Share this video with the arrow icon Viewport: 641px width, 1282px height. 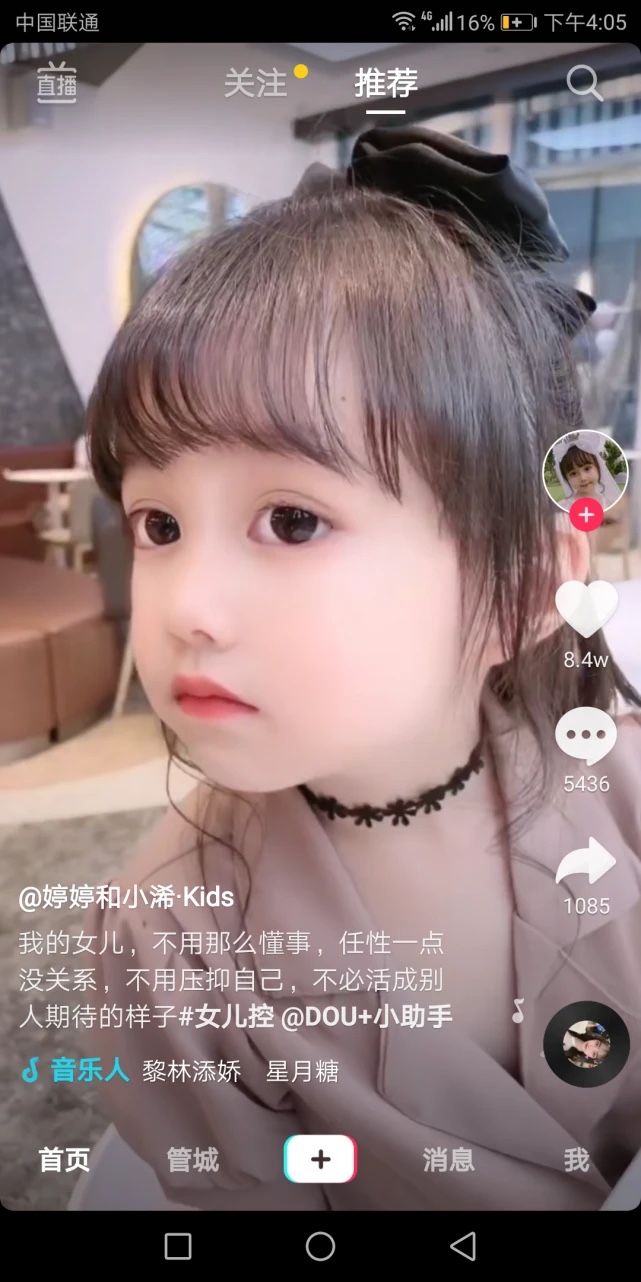pos(586,862)
